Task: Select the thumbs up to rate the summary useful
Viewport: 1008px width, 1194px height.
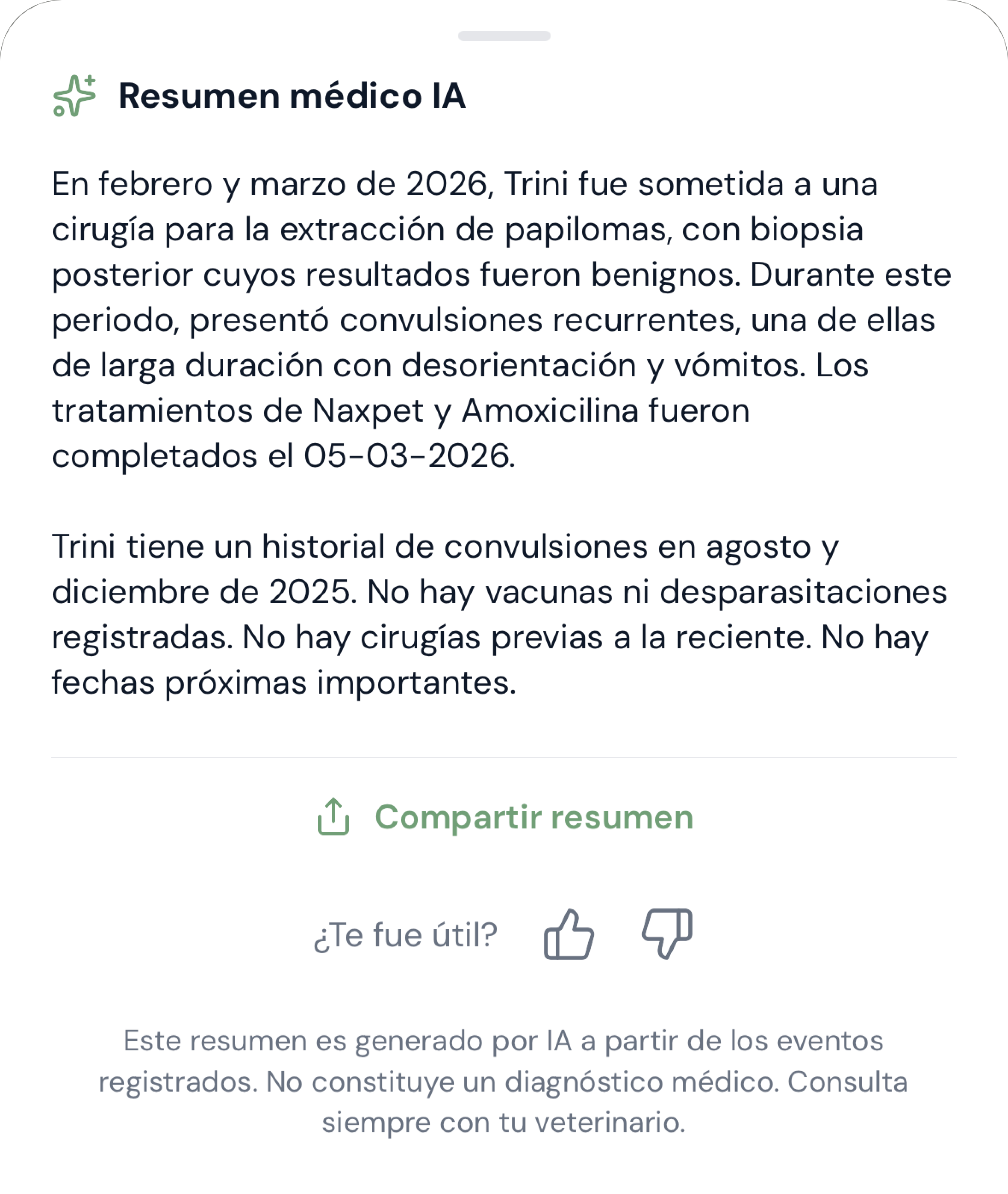Action: 570,934
